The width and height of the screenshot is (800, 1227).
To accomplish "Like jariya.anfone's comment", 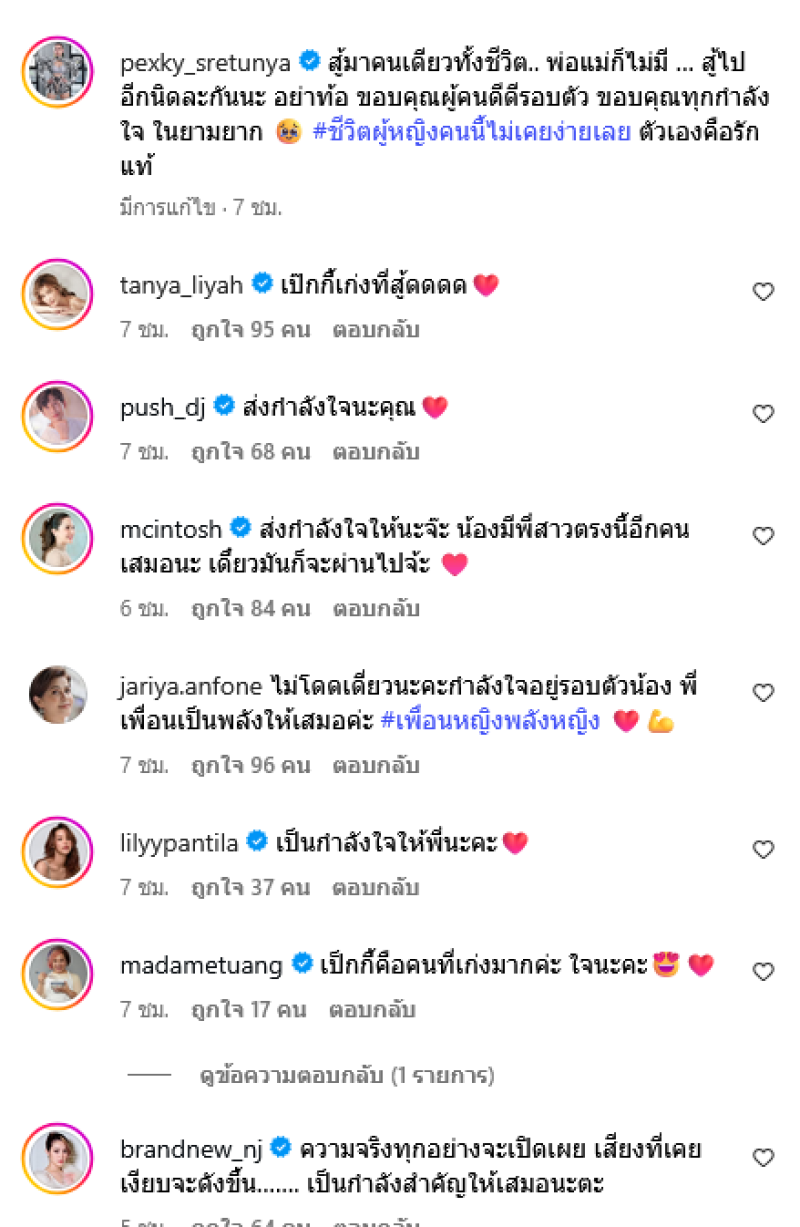I will pos(763,692).
